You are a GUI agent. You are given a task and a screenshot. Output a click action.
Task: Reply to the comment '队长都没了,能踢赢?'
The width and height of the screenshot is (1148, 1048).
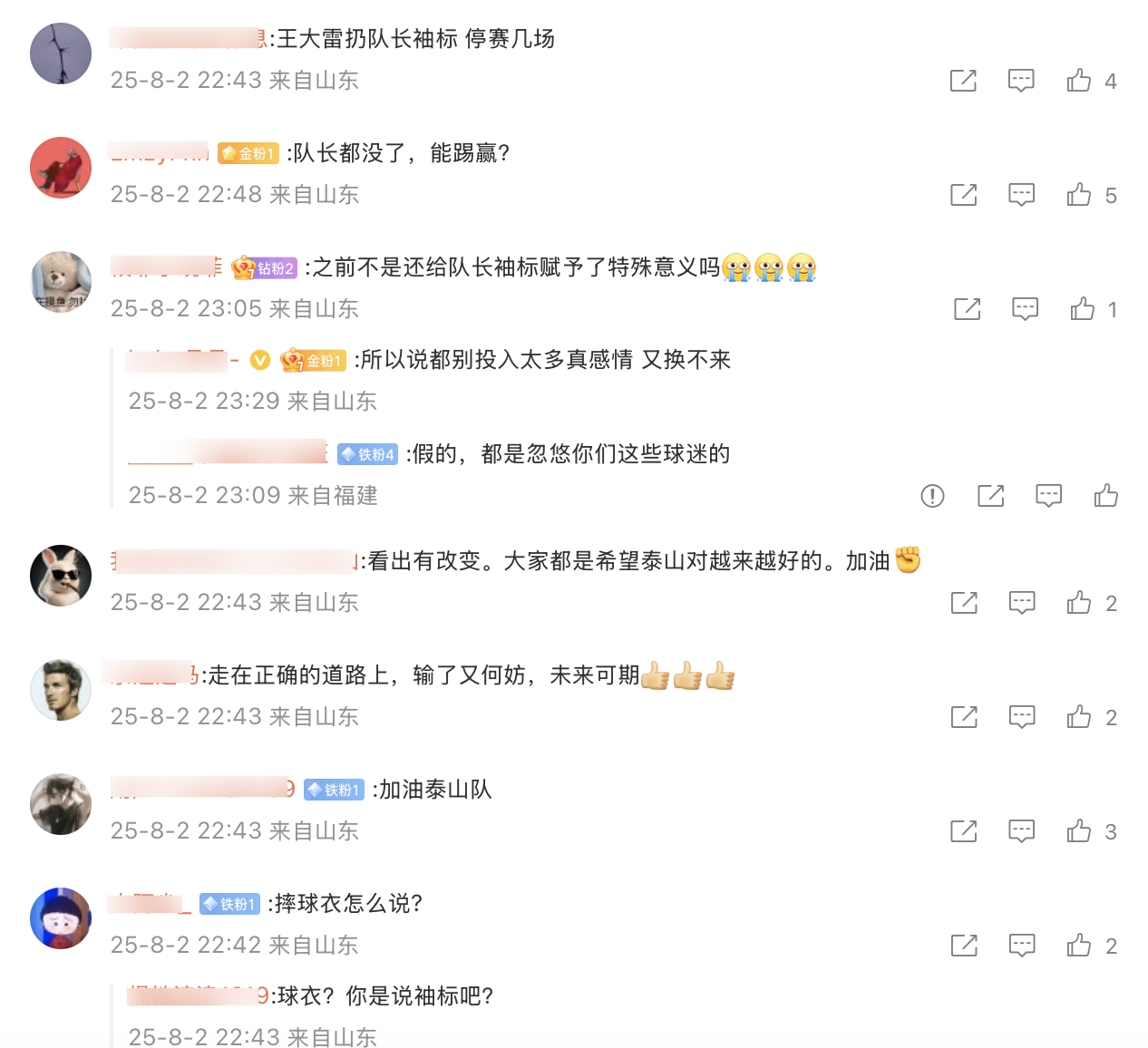[1021, 195]
